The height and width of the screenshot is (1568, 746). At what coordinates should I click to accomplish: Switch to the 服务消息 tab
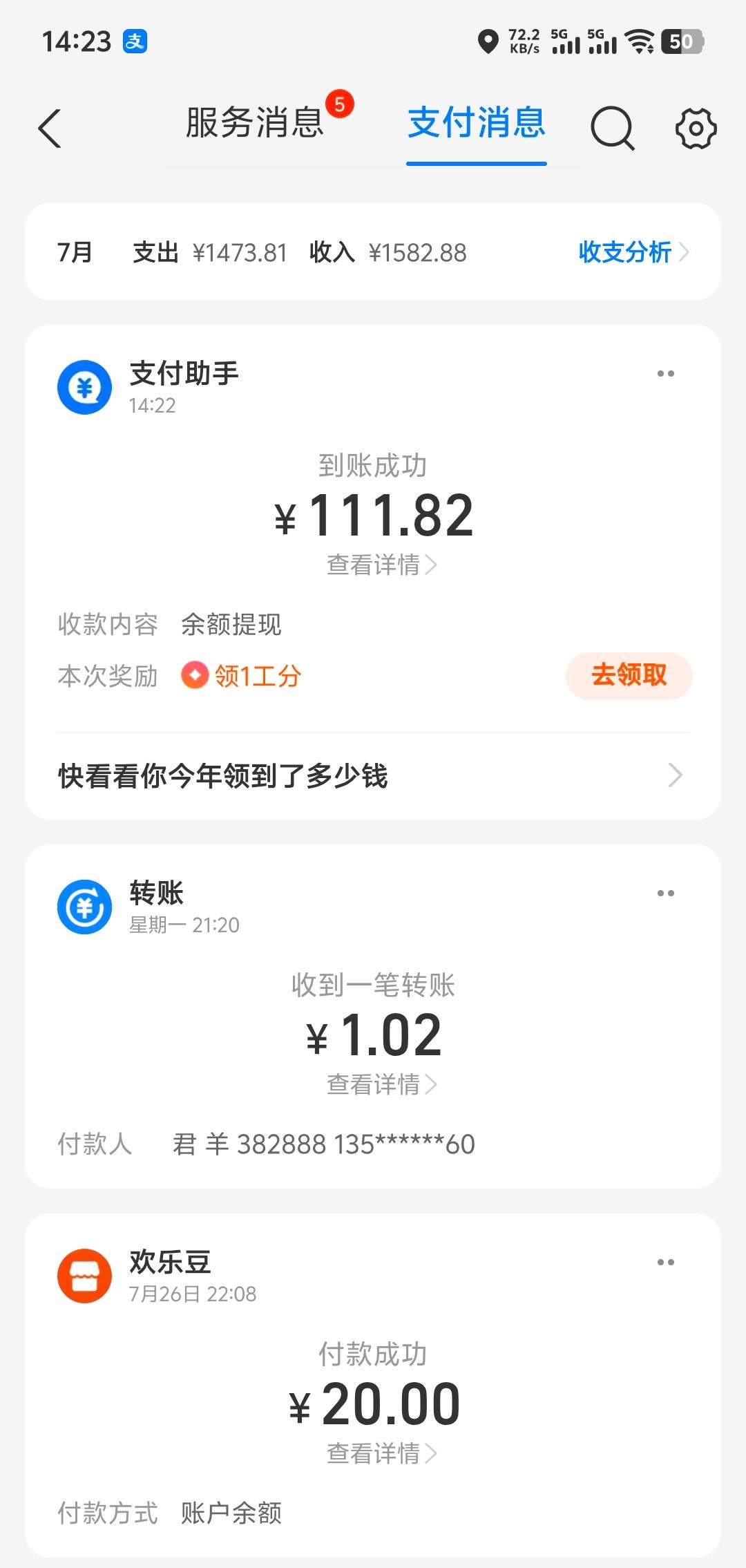(x=255, y=124)
